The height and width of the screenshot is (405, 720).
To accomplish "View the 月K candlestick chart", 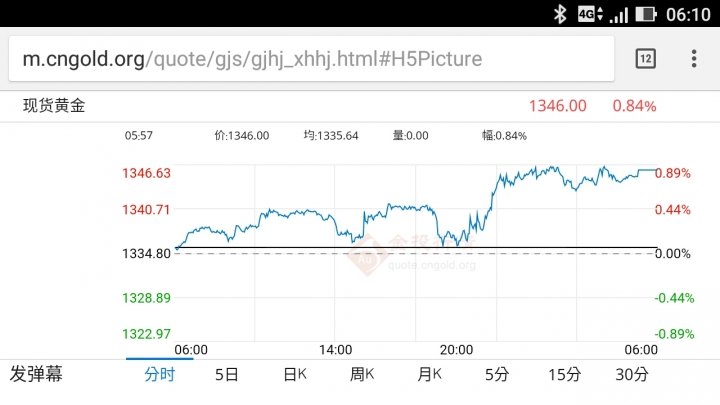I will point(430,375).
